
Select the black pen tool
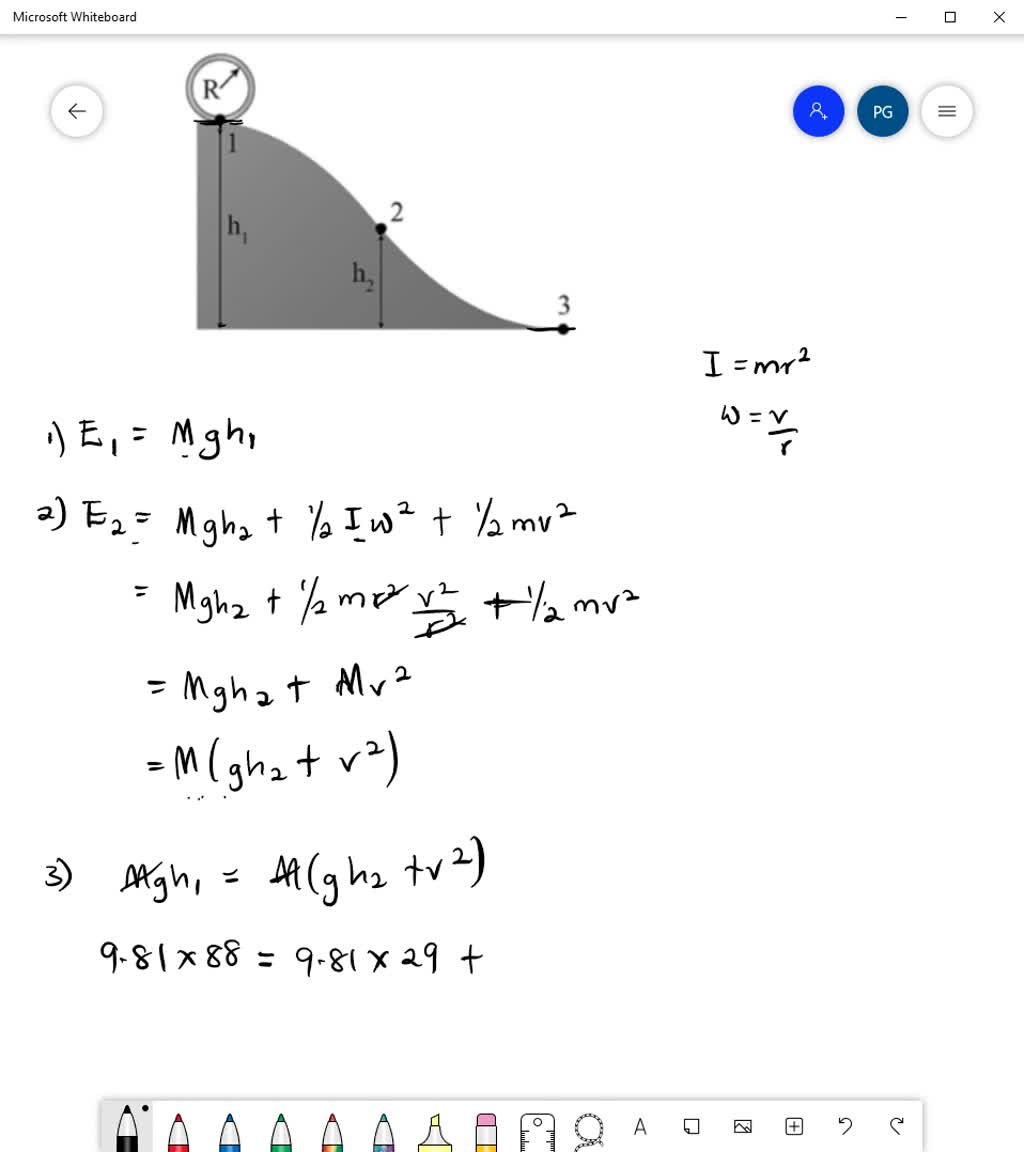(127, 1130)
